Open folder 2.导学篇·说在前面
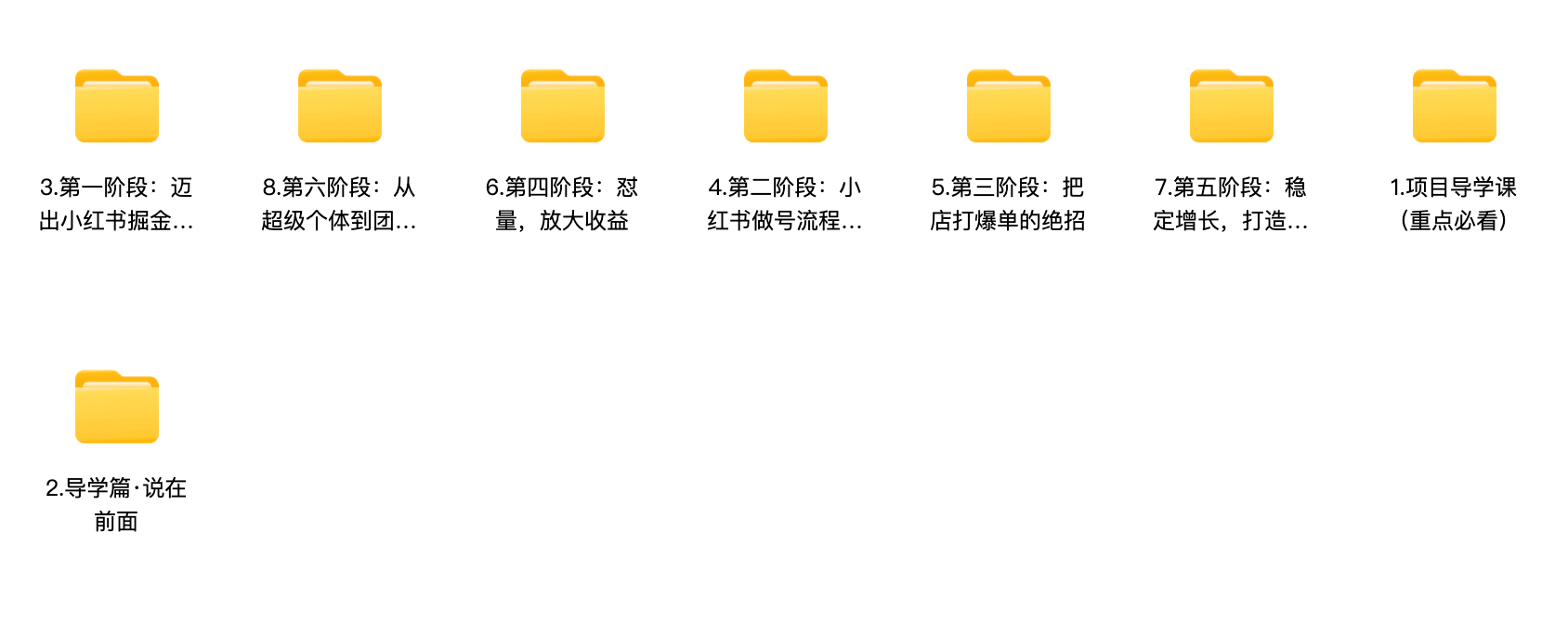This screenshot has height=635, width=1568. click(117, 408)
